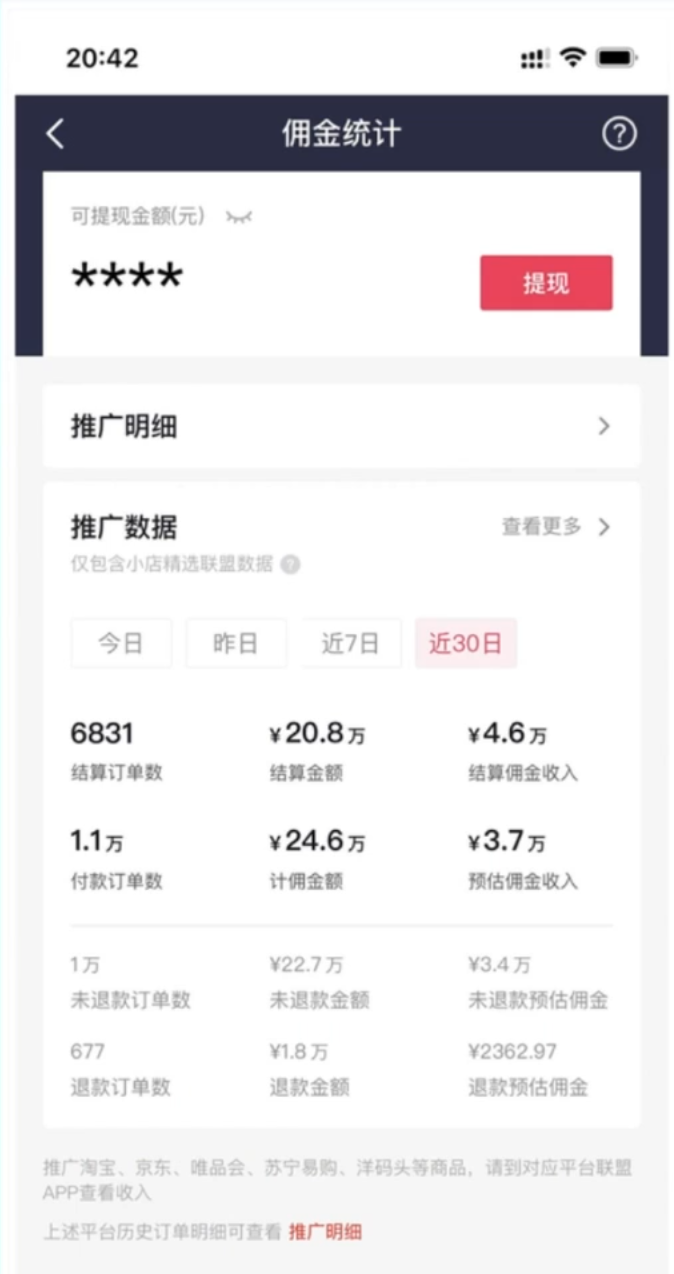
Task: Select the 昨日 data filter
Action: point(236,643)
